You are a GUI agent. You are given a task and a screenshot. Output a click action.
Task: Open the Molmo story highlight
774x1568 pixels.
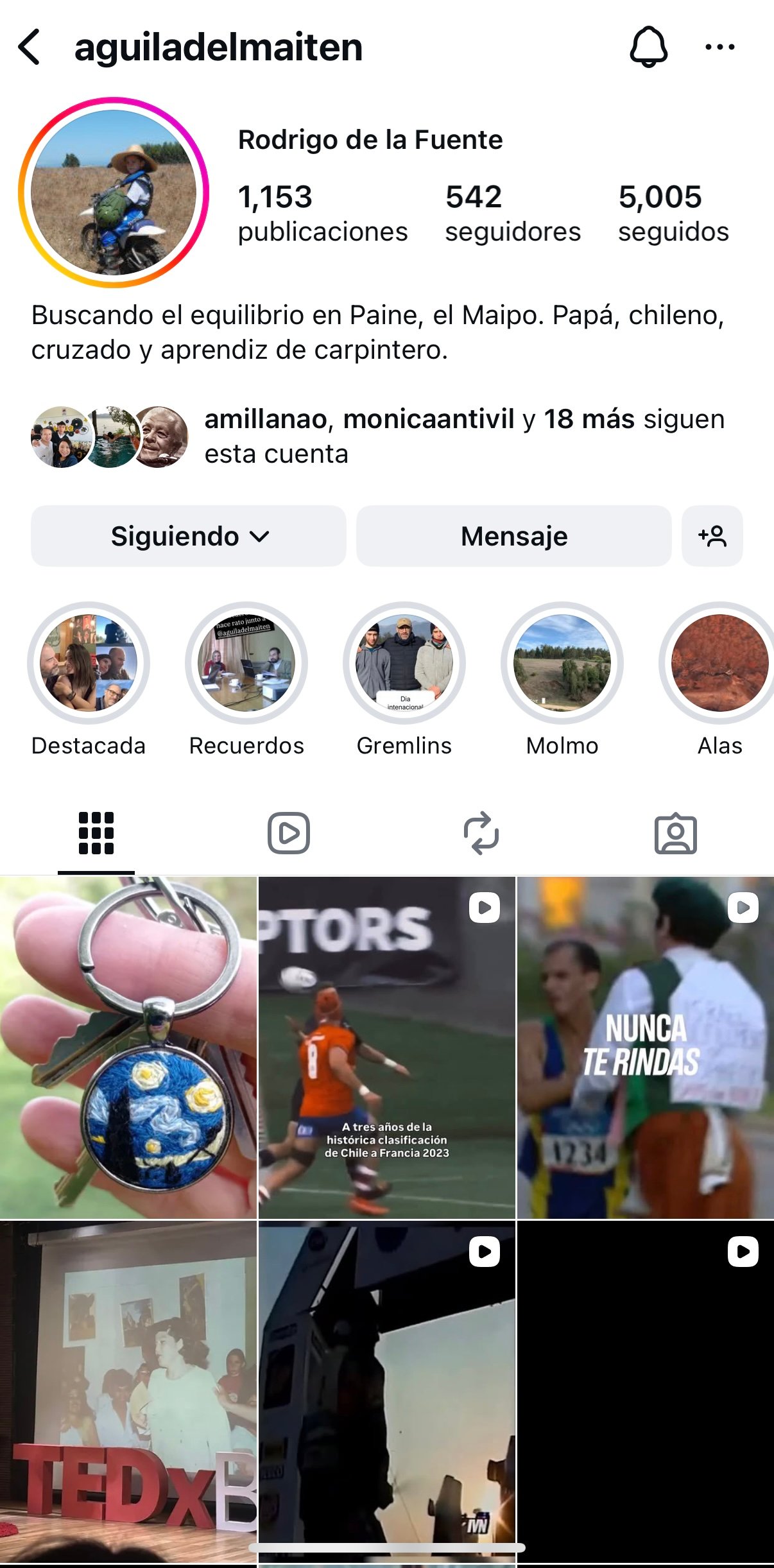[x=562, y=663]
